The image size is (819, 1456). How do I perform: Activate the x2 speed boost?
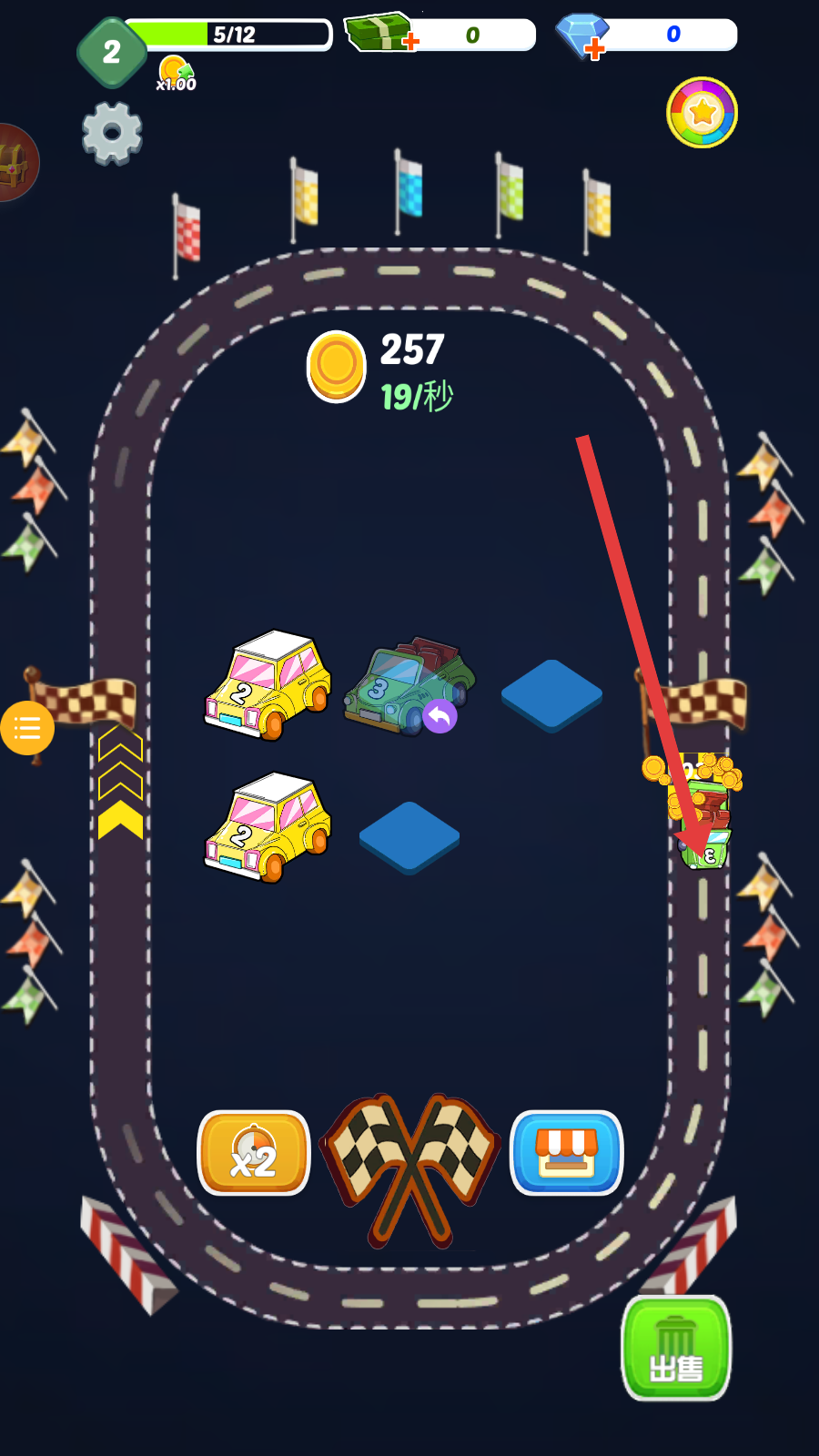coord(254,1152)
